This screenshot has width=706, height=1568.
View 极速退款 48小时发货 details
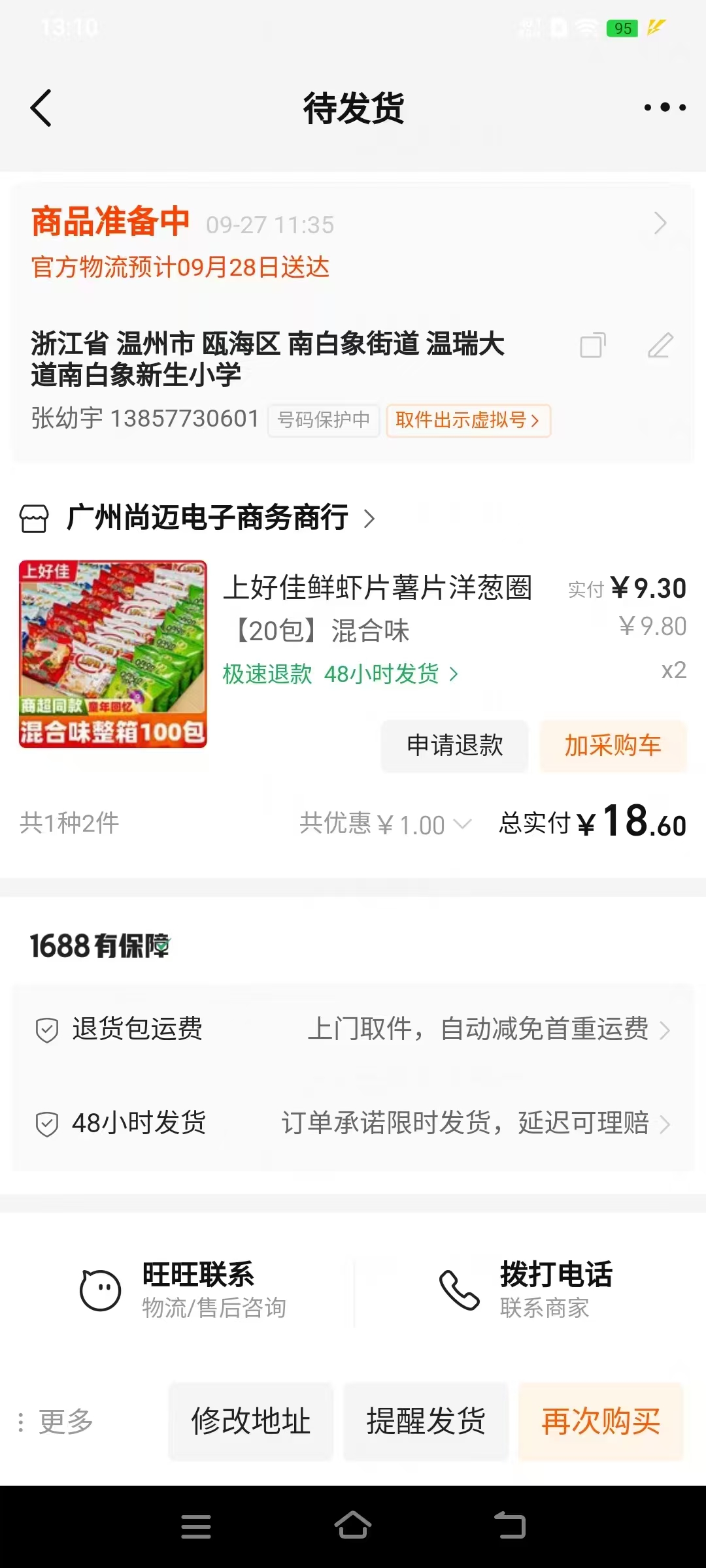point(341,674)
